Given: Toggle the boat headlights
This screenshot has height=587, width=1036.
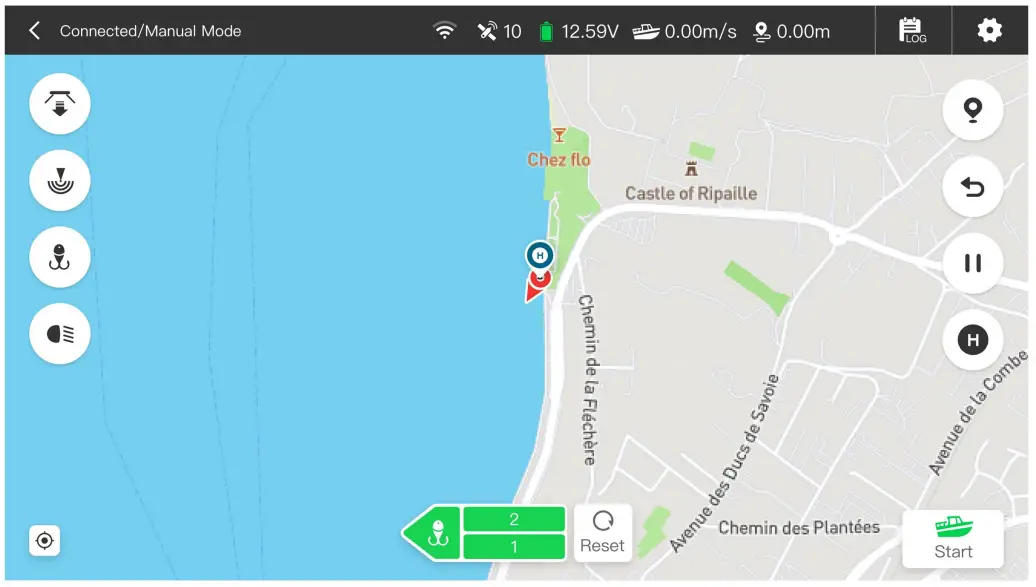Looking at the screenshot, I should 60,334.
